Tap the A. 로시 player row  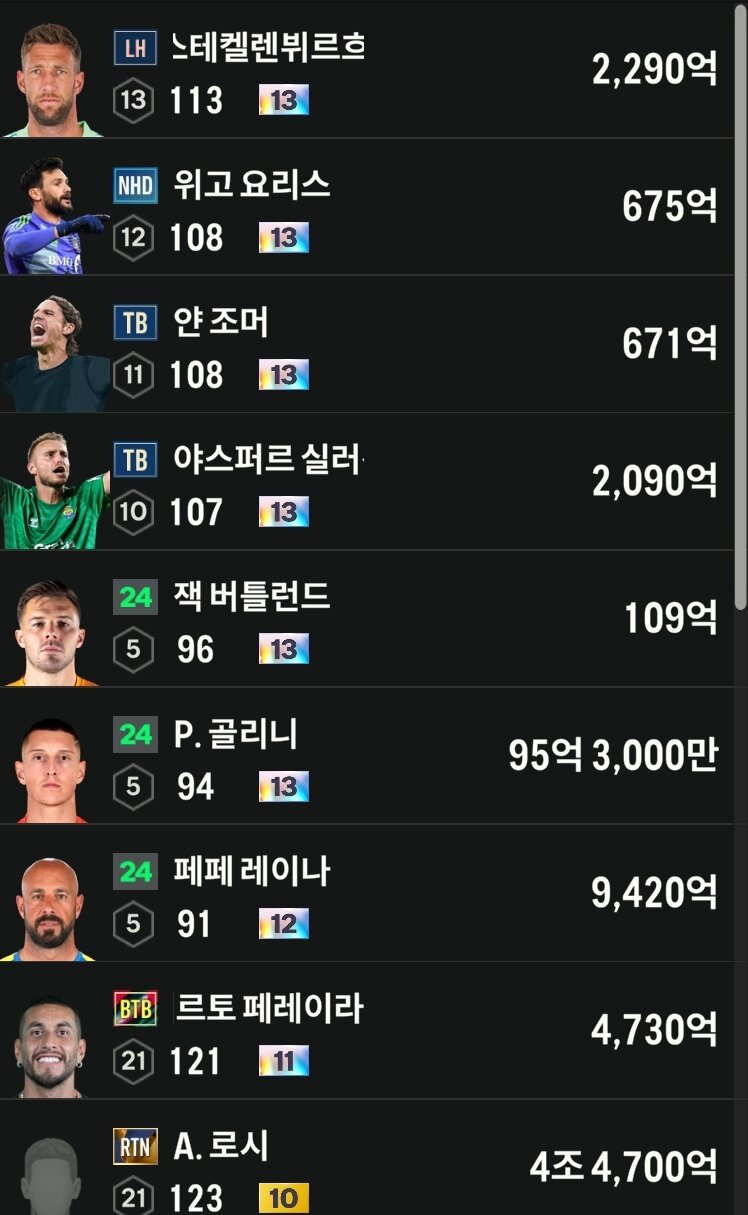point(367,1157)
